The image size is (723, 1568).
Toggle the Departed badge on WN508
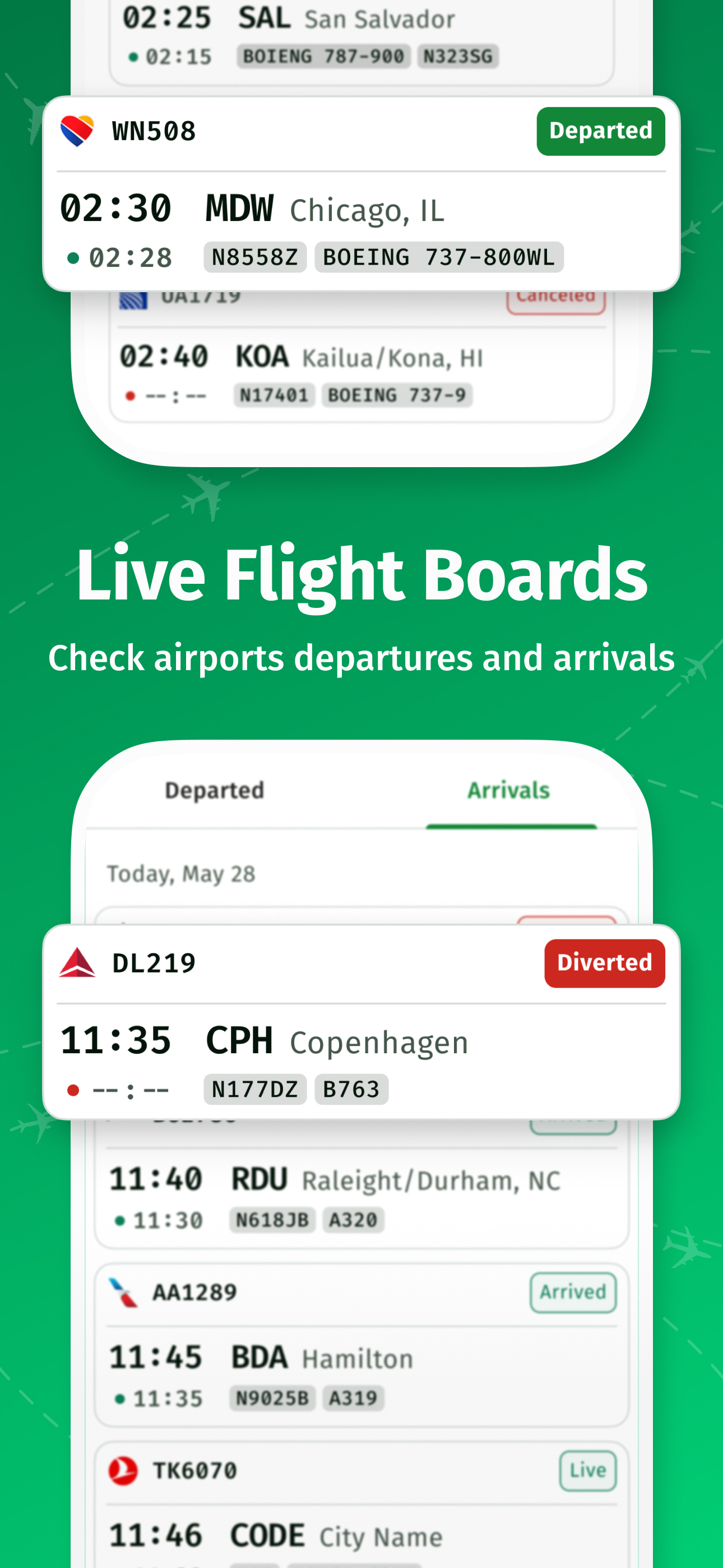click(601, 131)
